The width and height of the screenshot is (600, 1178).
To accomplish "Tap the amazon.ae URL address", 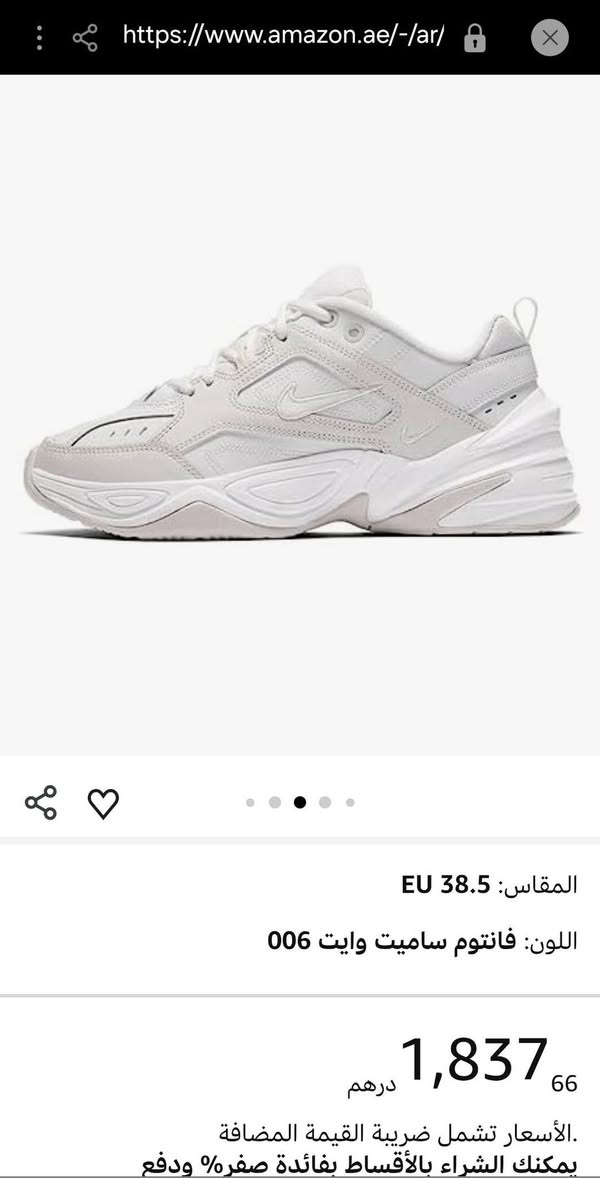I will [x=283, y=37].
